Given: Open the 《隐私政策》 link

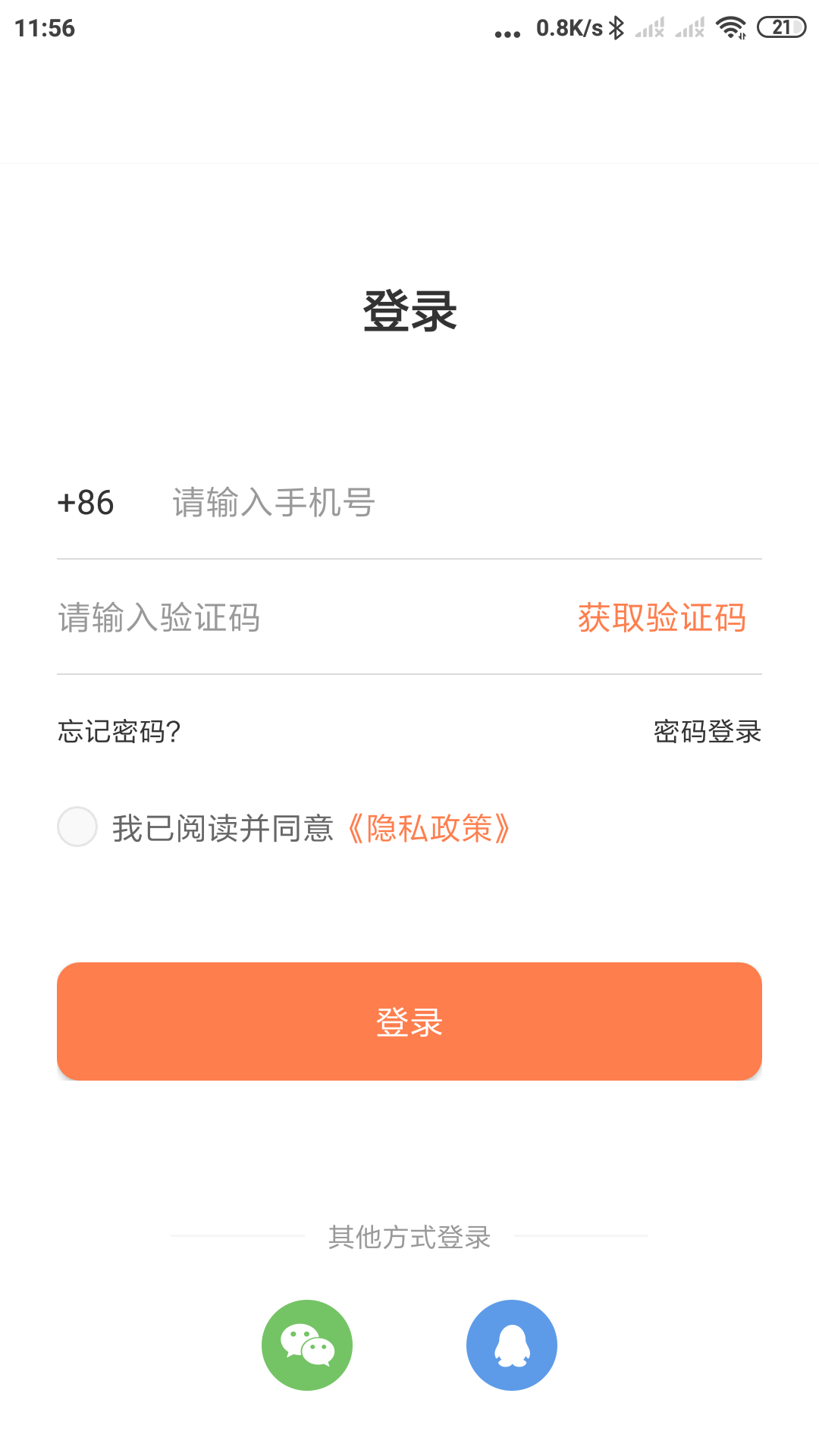Looking at the screenshot, I should [x=429, y=829].
